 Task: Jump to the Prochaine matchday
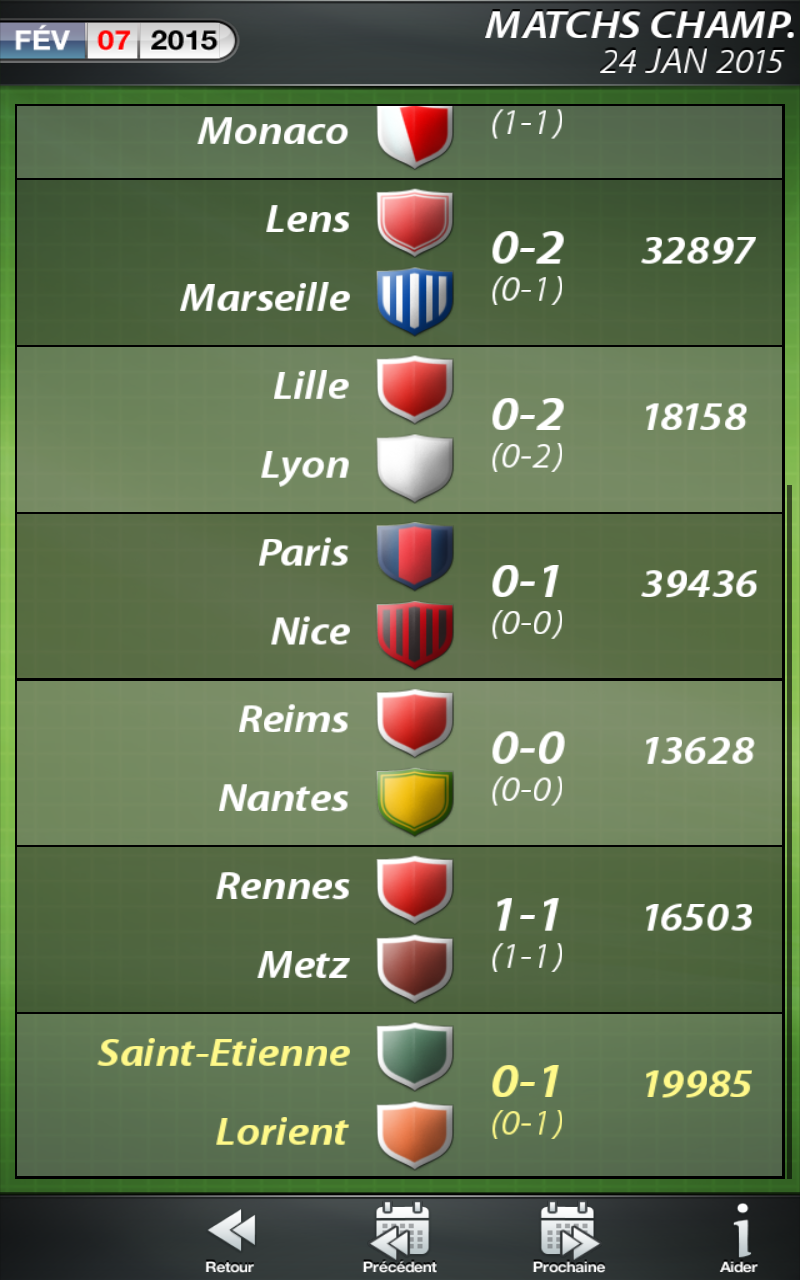click(x=568, y=1239)
